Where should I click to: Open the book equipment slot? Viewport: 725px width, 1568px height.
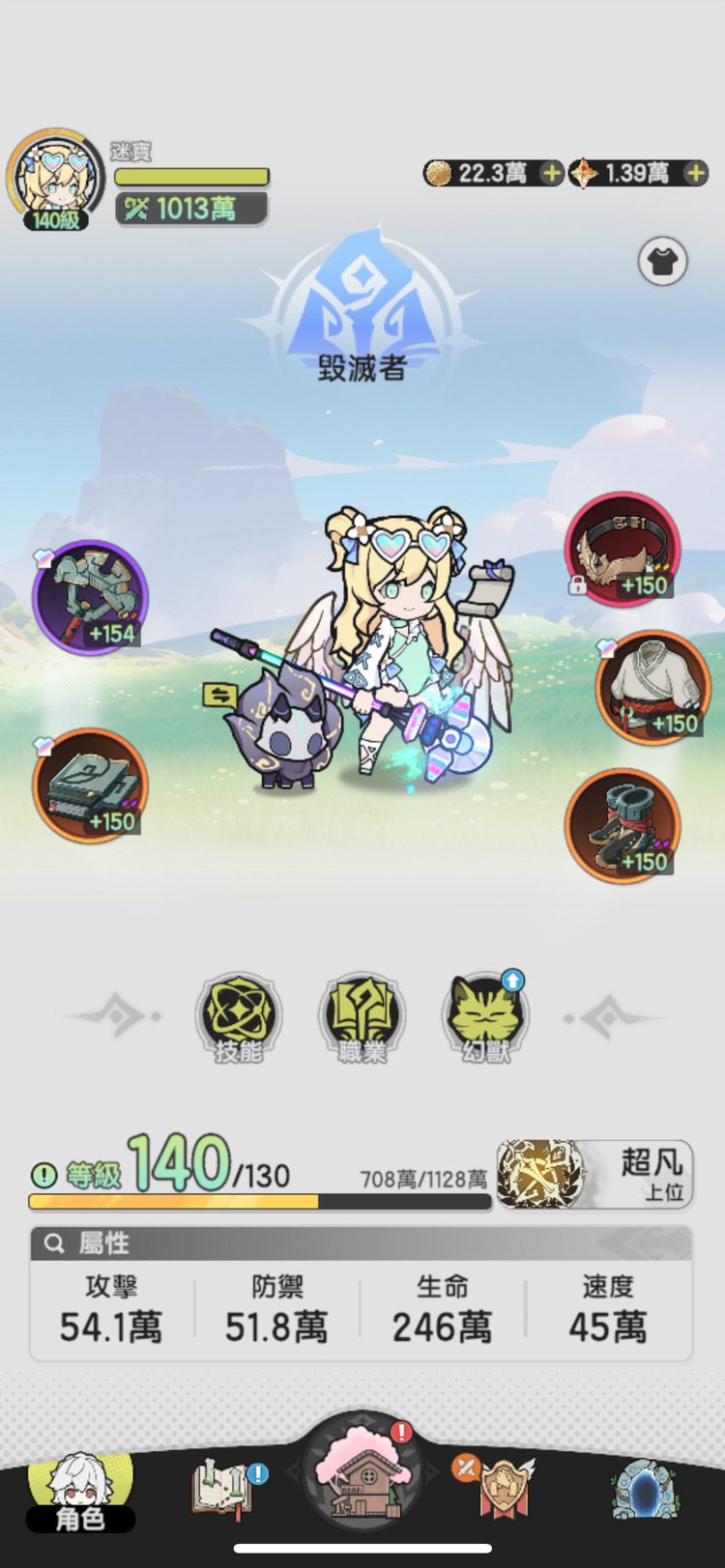91,784
